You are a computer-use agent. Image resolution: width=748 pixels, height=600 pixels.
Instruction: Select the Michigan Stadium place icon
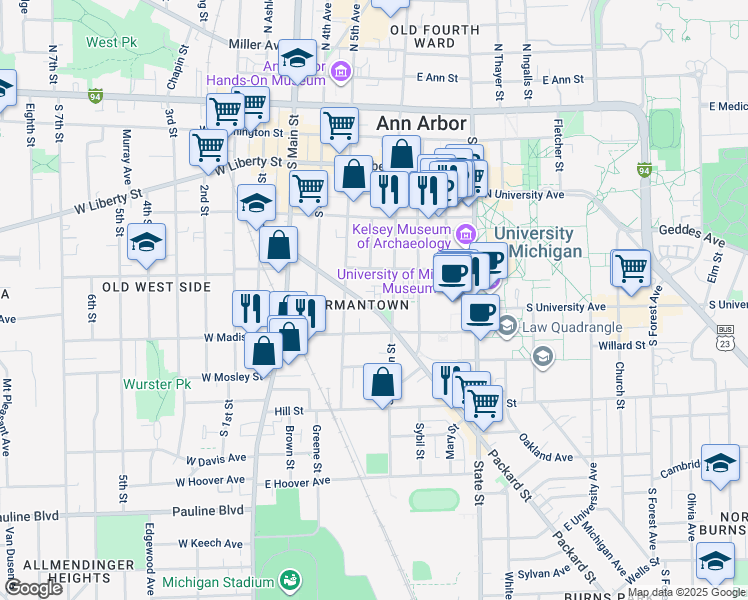coord(289,579)
